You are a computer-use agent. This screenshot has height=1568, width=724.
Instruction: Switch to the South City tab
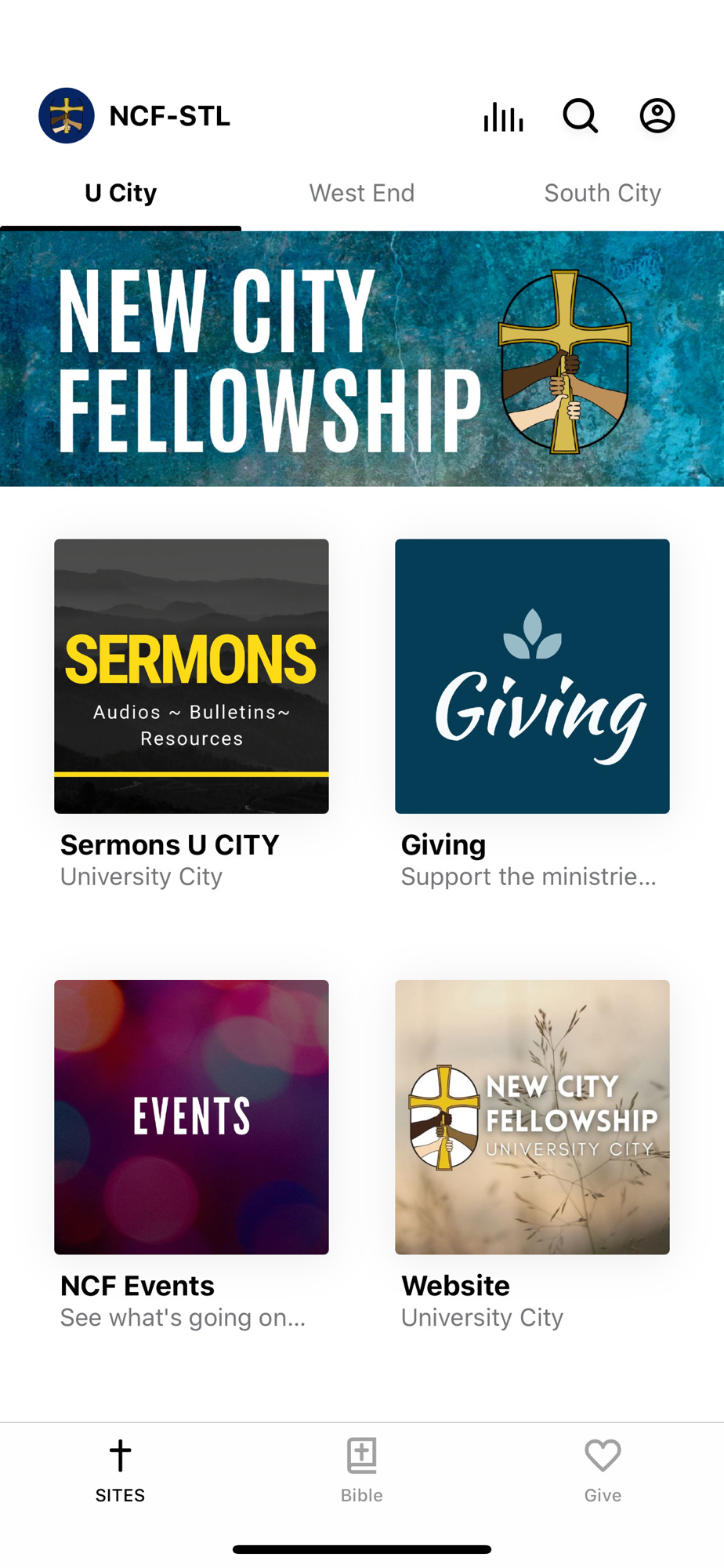tap(603, 193)
